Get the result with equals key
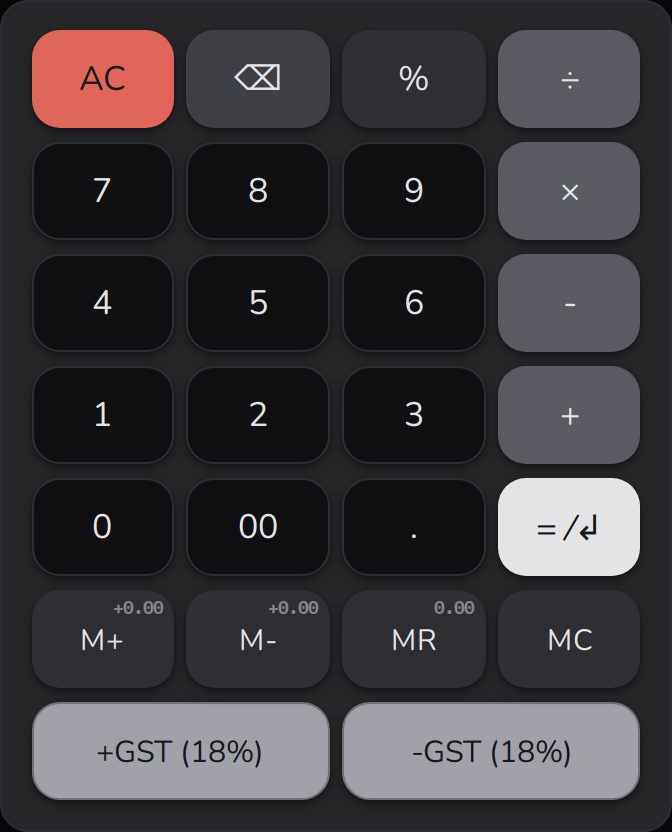 pos(568,527)
